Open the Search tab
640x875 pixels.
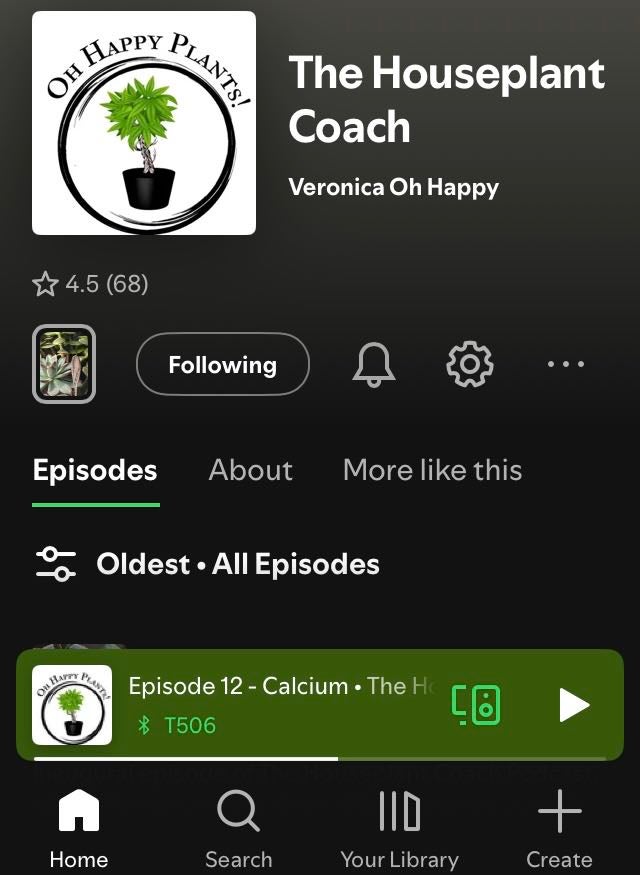tap(238, 828)
